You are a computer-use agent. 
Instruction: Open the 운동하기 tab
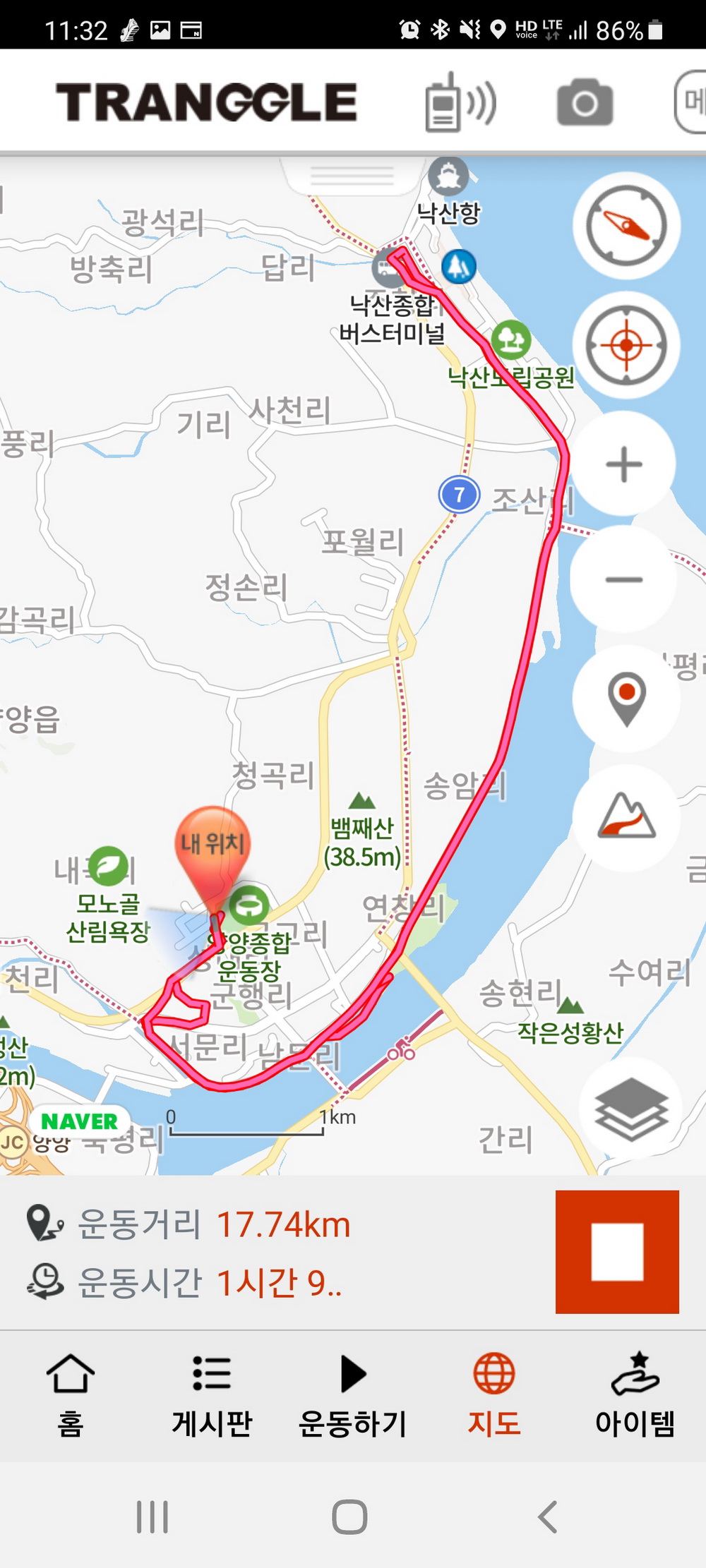(353, 1394)
